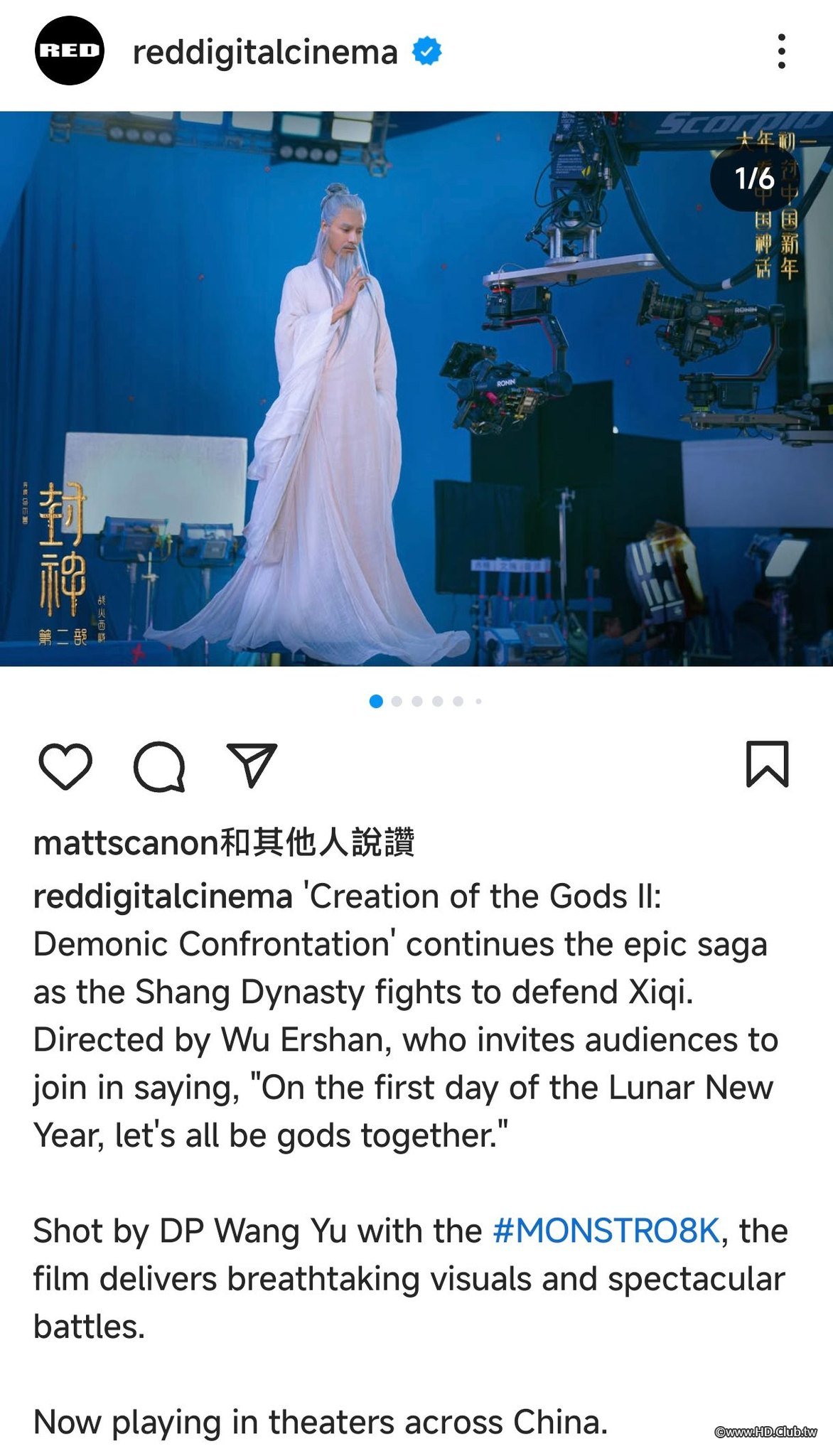833x1456 pixels.
Task: Bookmark this post
Action: (767, 764)
